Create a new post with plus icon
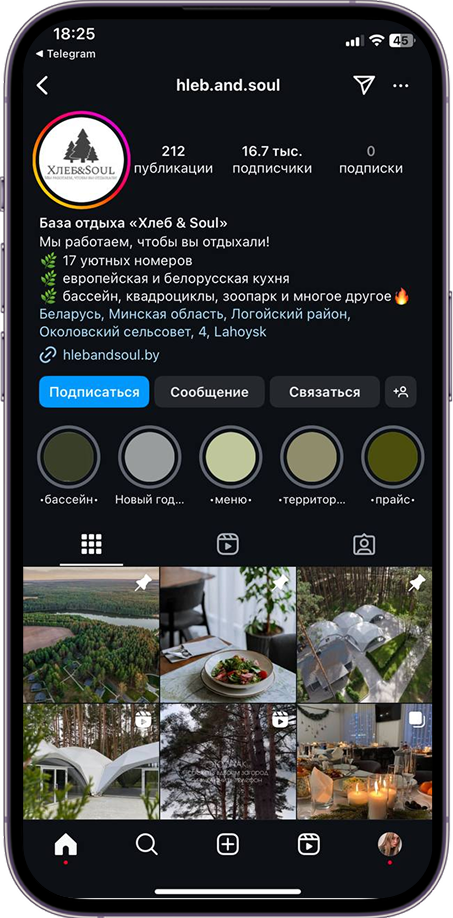Screen dimensions: 453x918 point(227,845)
